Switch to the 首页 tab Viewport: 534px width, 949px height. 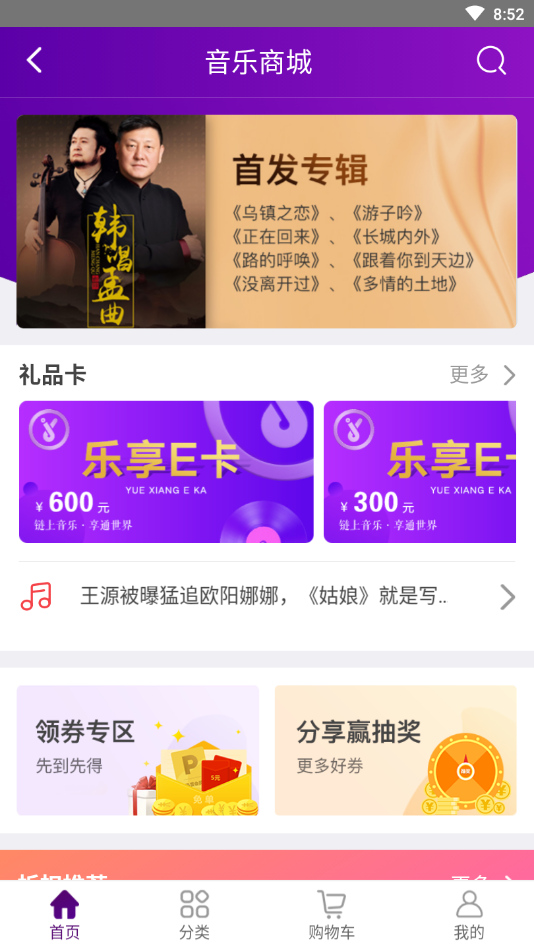click(65, 915)
